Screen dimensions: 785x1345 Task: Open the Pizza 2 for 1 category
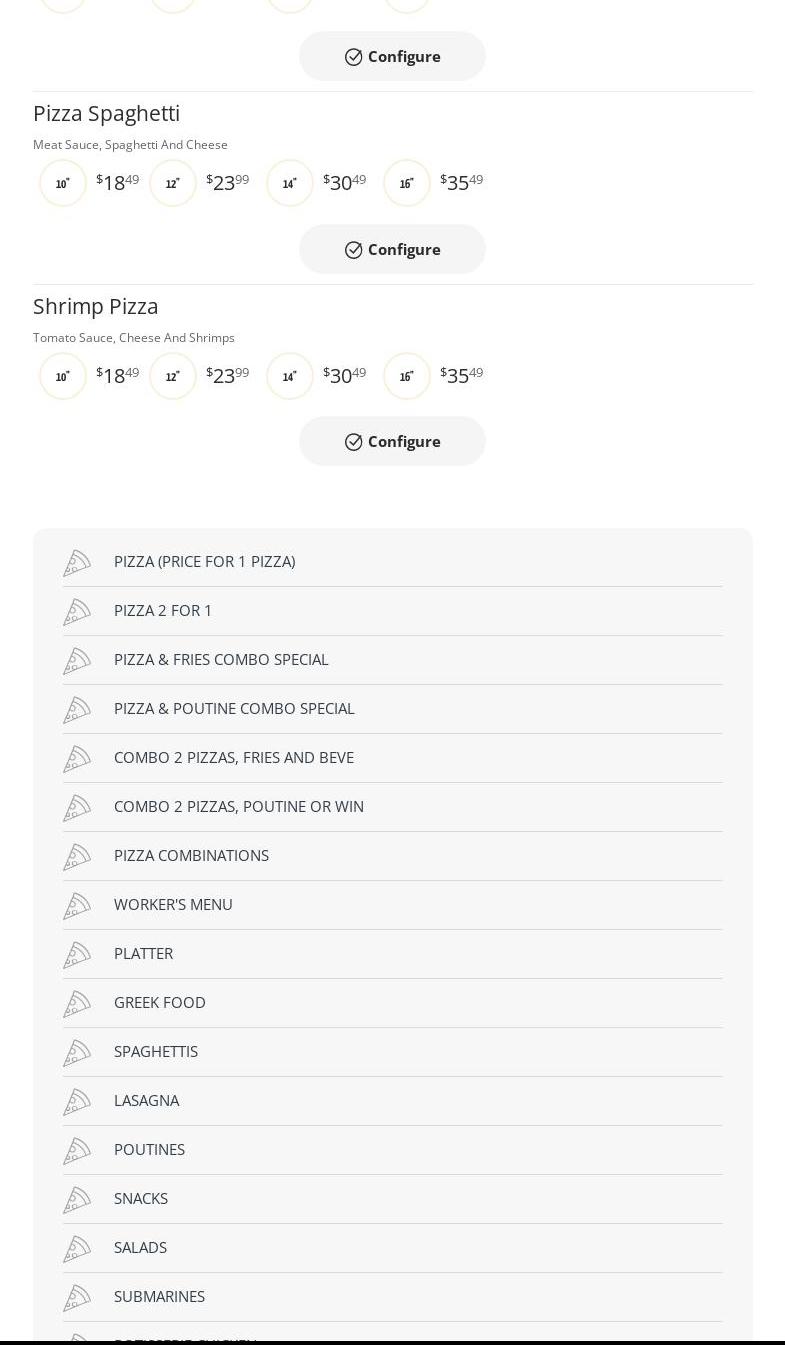pyautogui.click(x=163, y=611)
